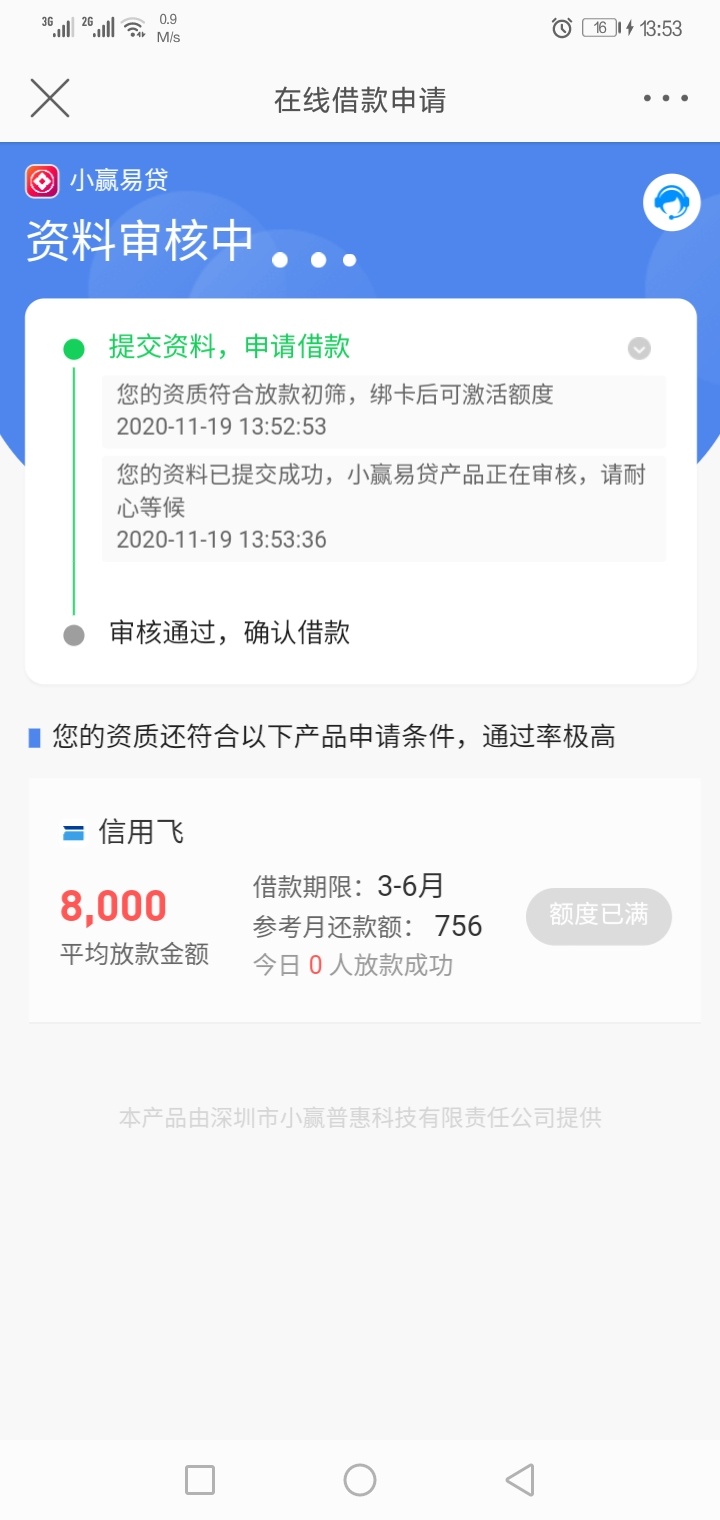Go back using system navigation button
The image size is (720, 1520).
point(520,1480)
